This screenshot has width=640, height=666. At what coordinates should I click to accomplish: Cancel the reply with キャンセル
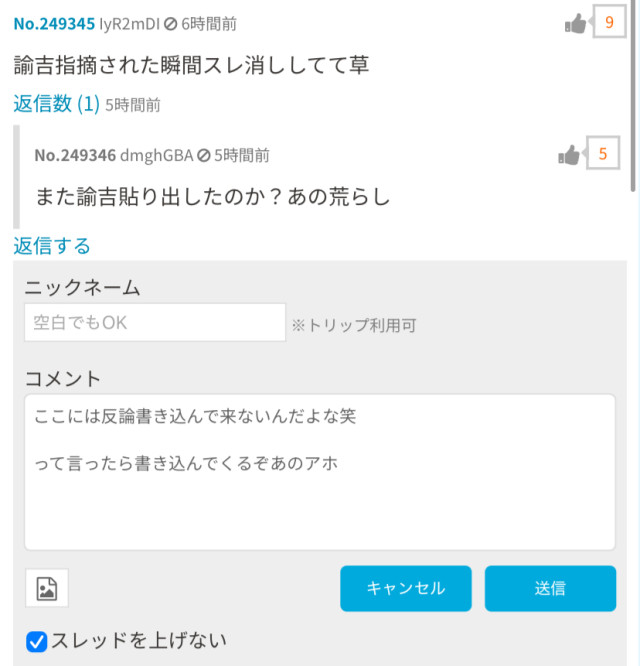tap(405, 588)
